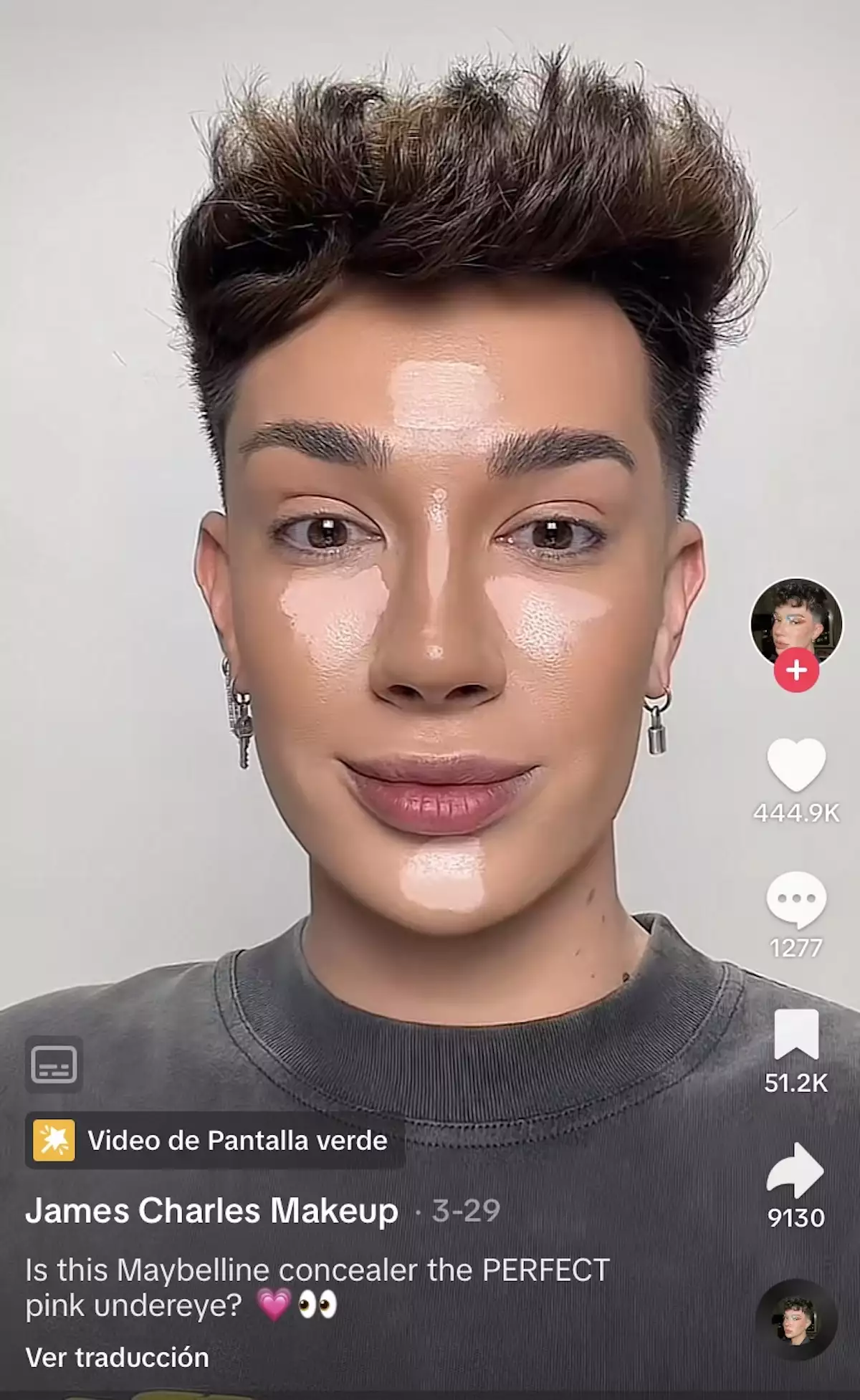Toggle captions with the subtitles icon
This screenshot has height=1400, width=860.
pos(54,1064)
